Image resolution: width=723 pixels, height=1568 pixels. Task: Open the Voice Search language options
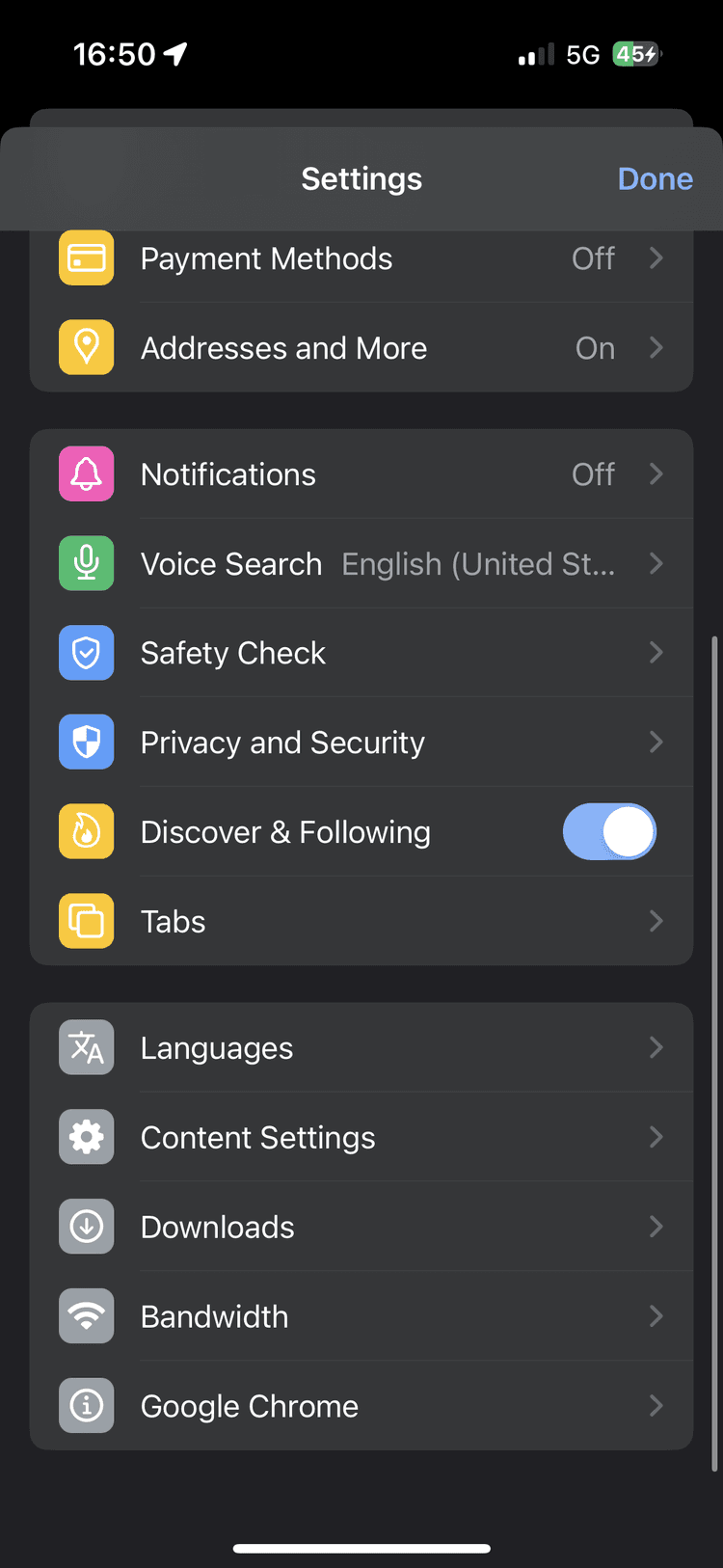point(361,563)
